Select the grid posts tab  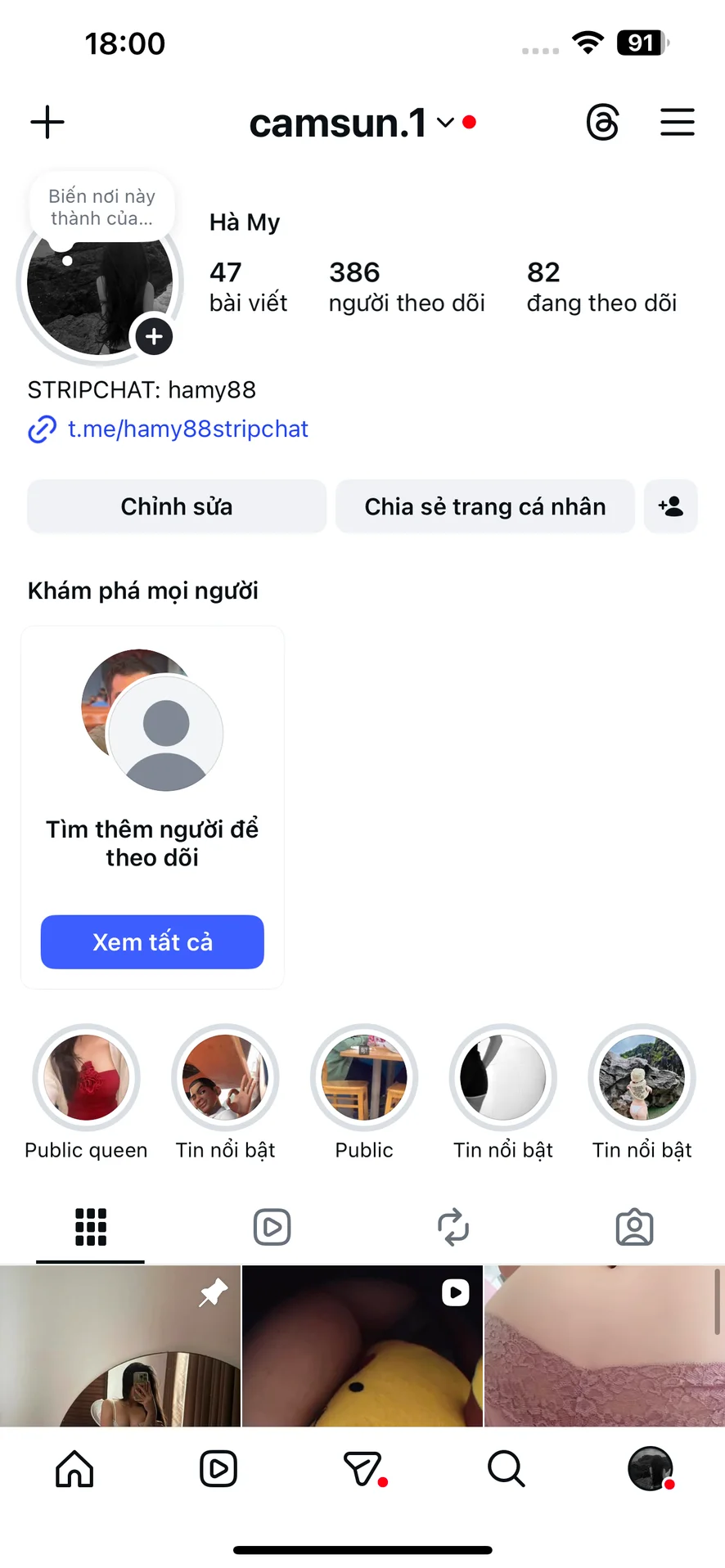point(91,1227)
